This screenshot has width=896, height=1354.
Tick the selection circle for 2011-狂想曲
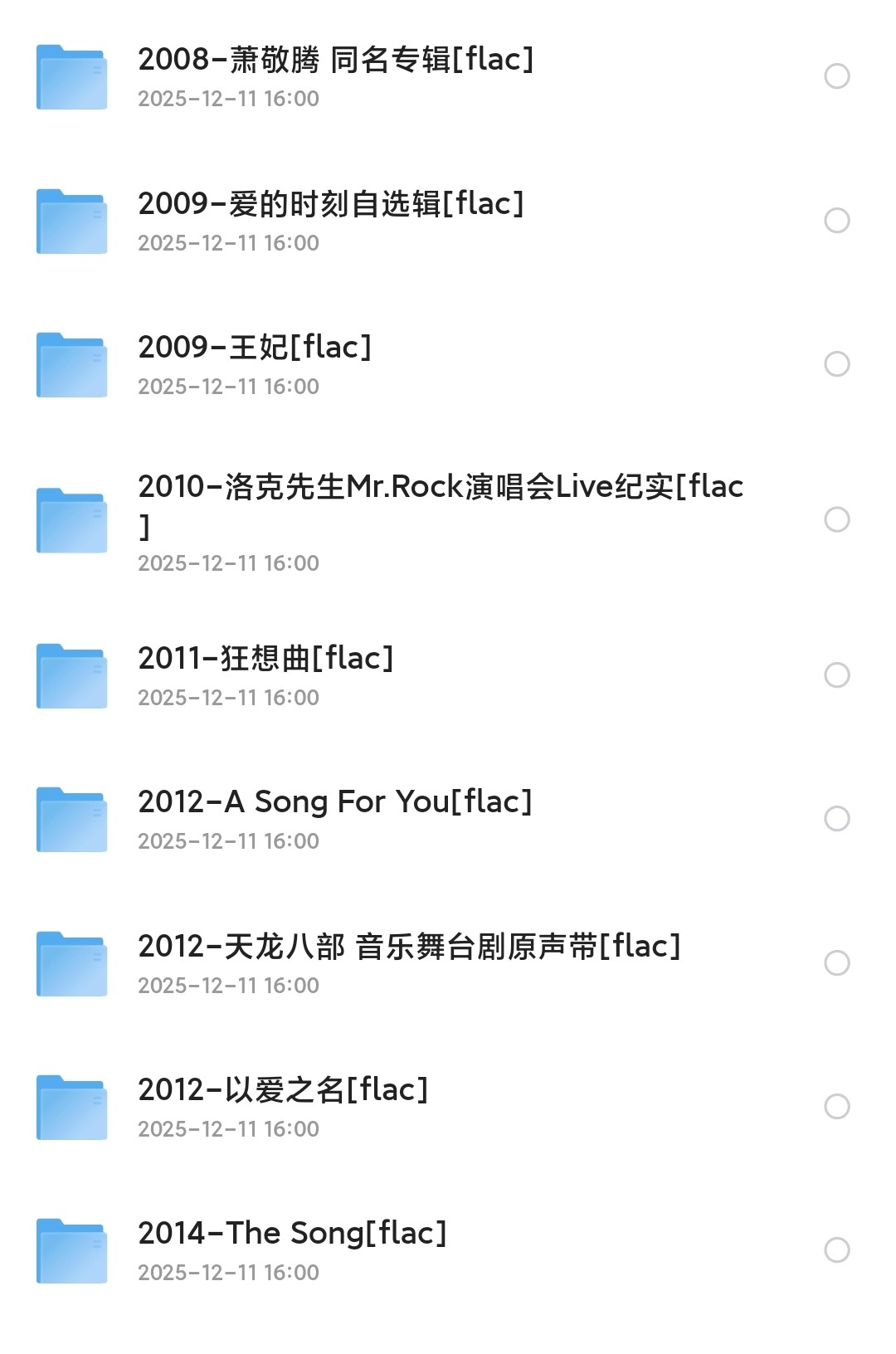pos(837,675)
